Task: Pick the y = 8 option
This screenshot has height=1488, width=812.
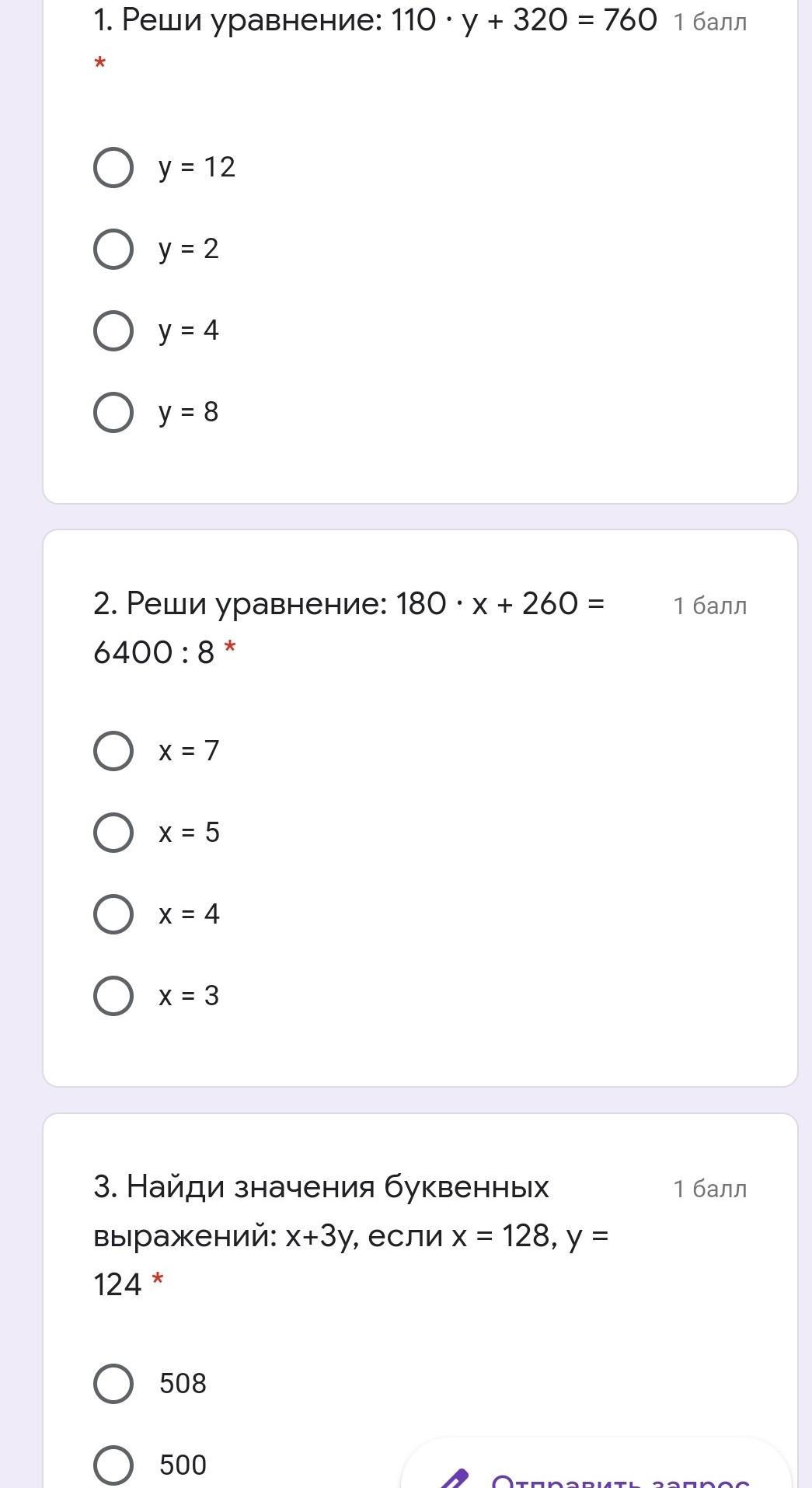Action: tap(113, 412)
